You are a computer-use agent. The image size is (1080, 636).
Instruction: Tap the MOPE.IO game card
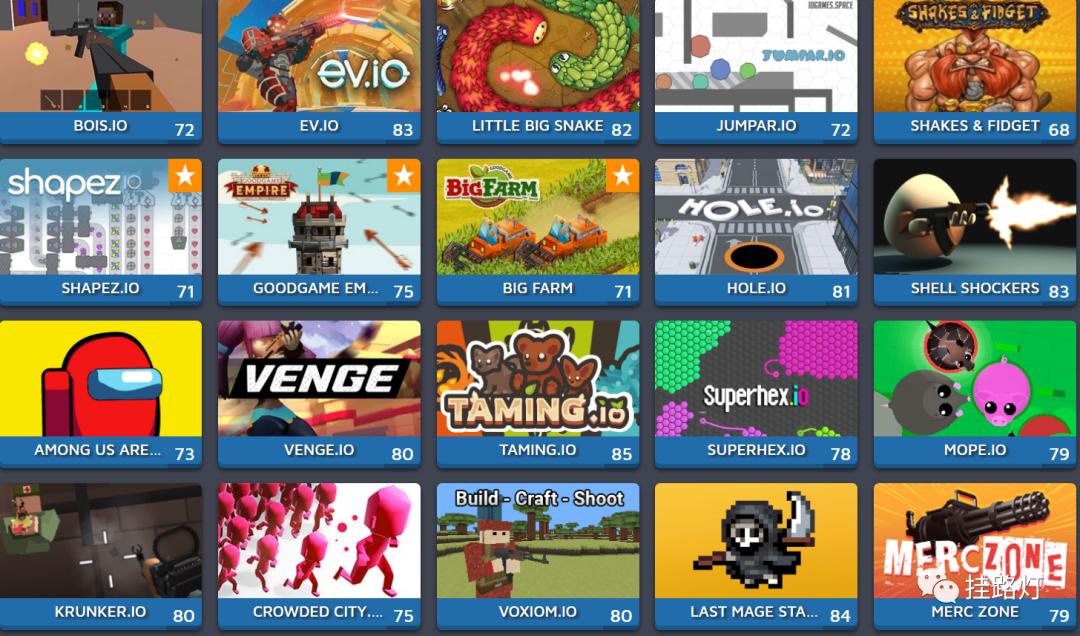974,382
